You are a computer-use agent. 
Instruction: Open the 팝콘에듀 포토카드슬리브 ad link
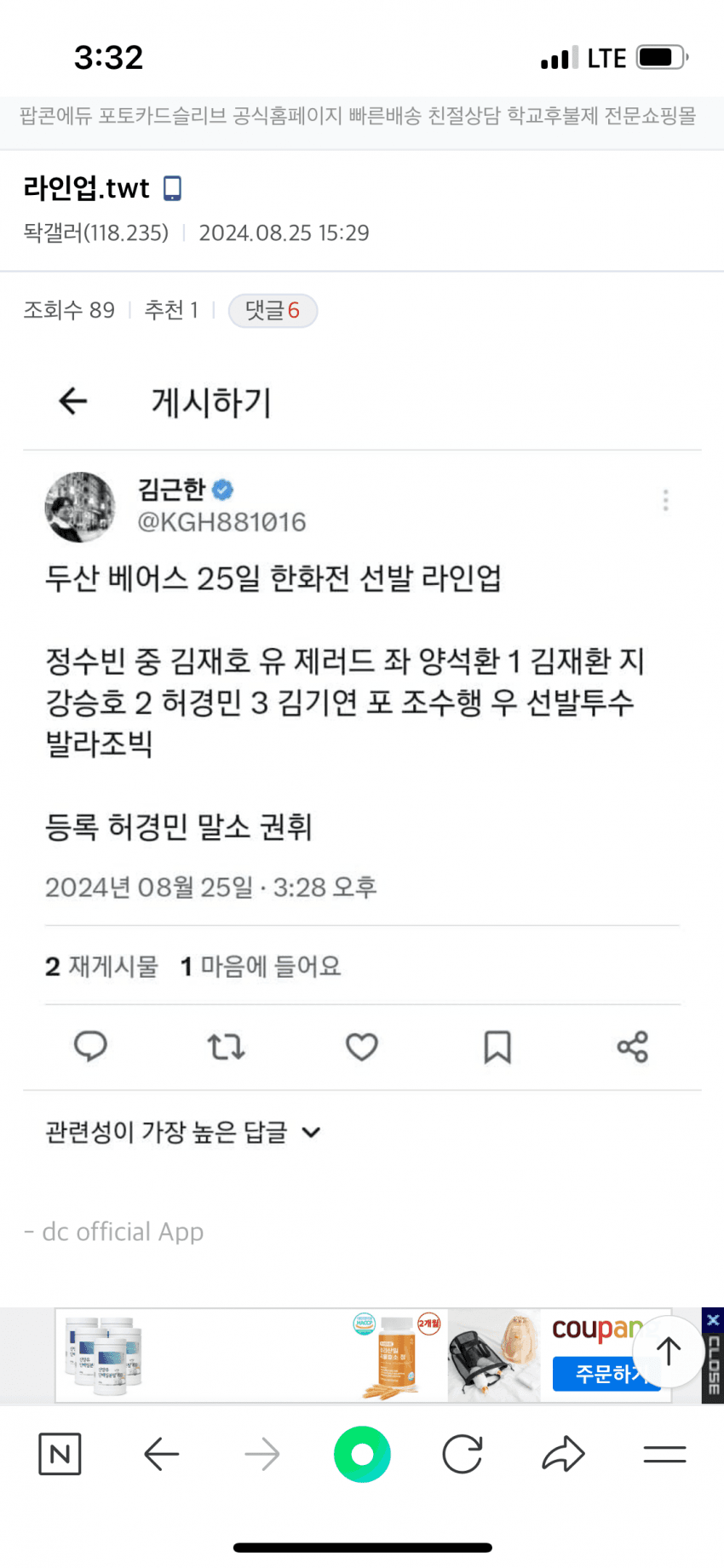(x=358, y=116)
